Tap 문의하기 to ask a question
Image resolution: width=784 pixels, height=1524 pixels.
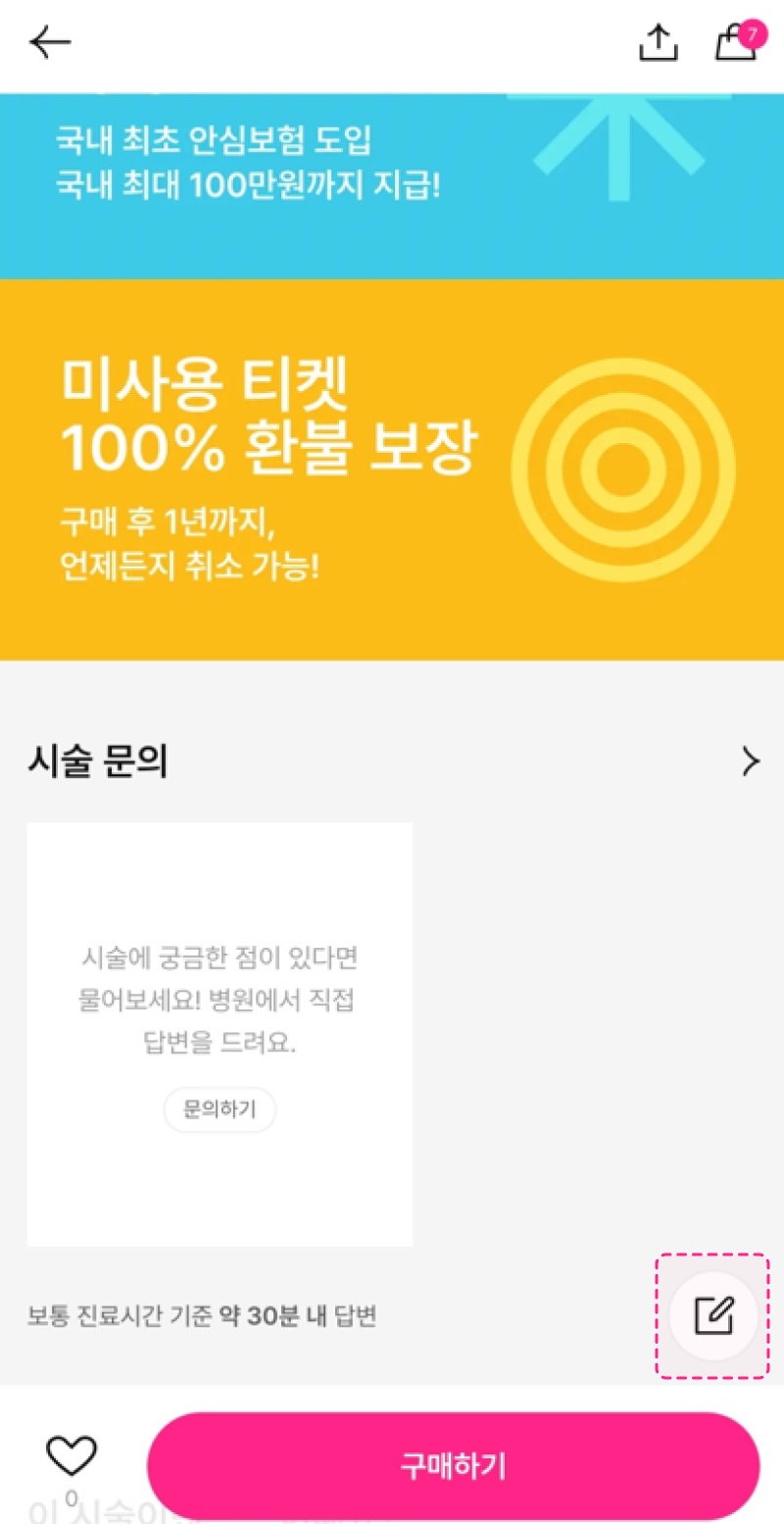coord(220,1109)
